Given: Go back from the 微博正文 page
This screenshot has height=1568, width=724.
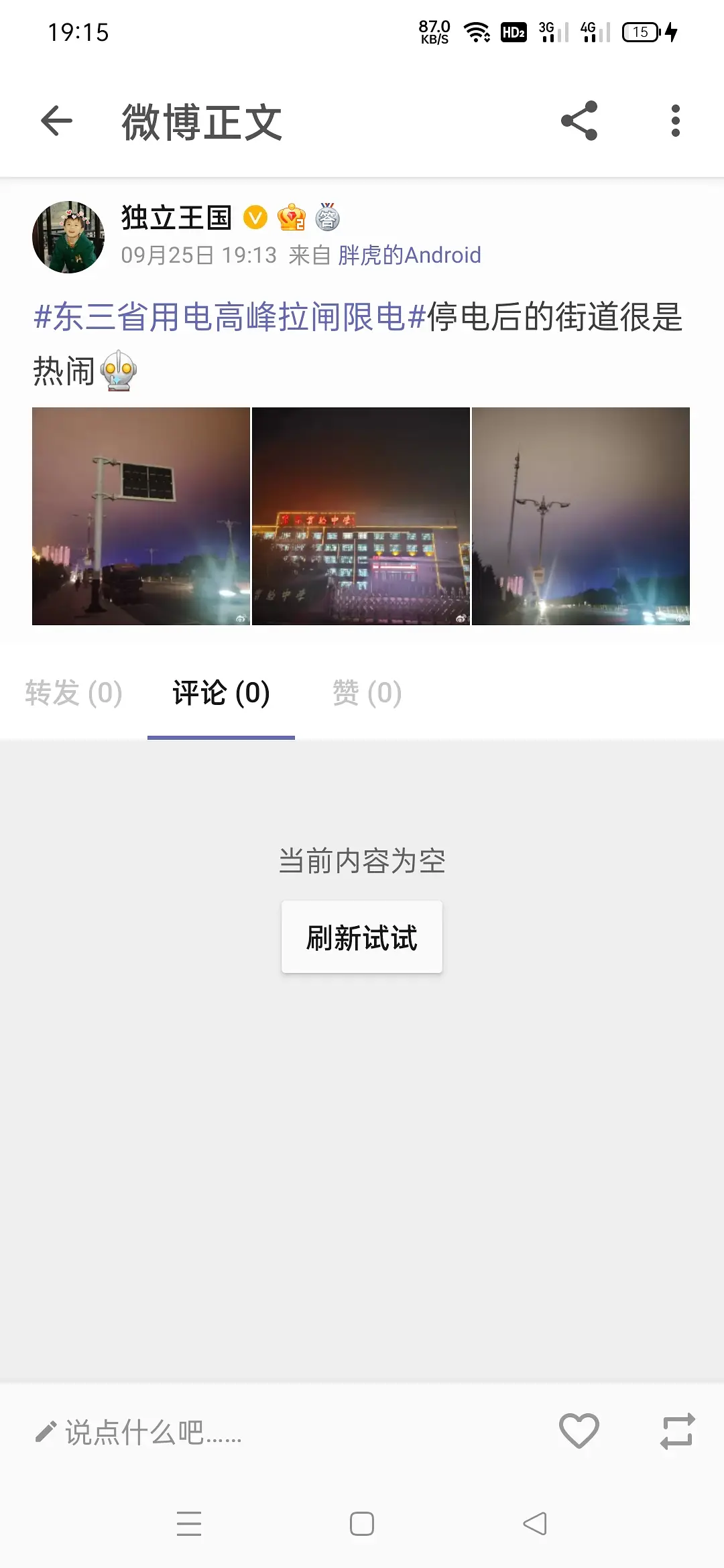Looking at the screenshot, I should (56, 121).
